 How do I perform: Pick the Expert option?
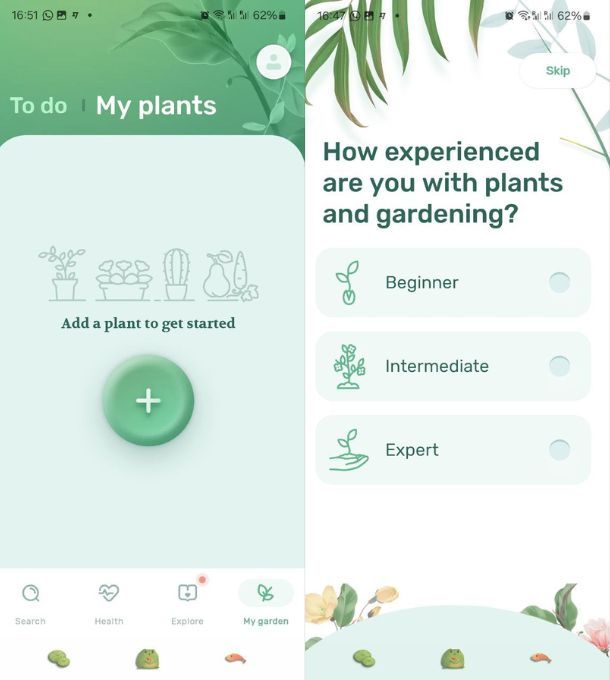[x=453, y=450]
